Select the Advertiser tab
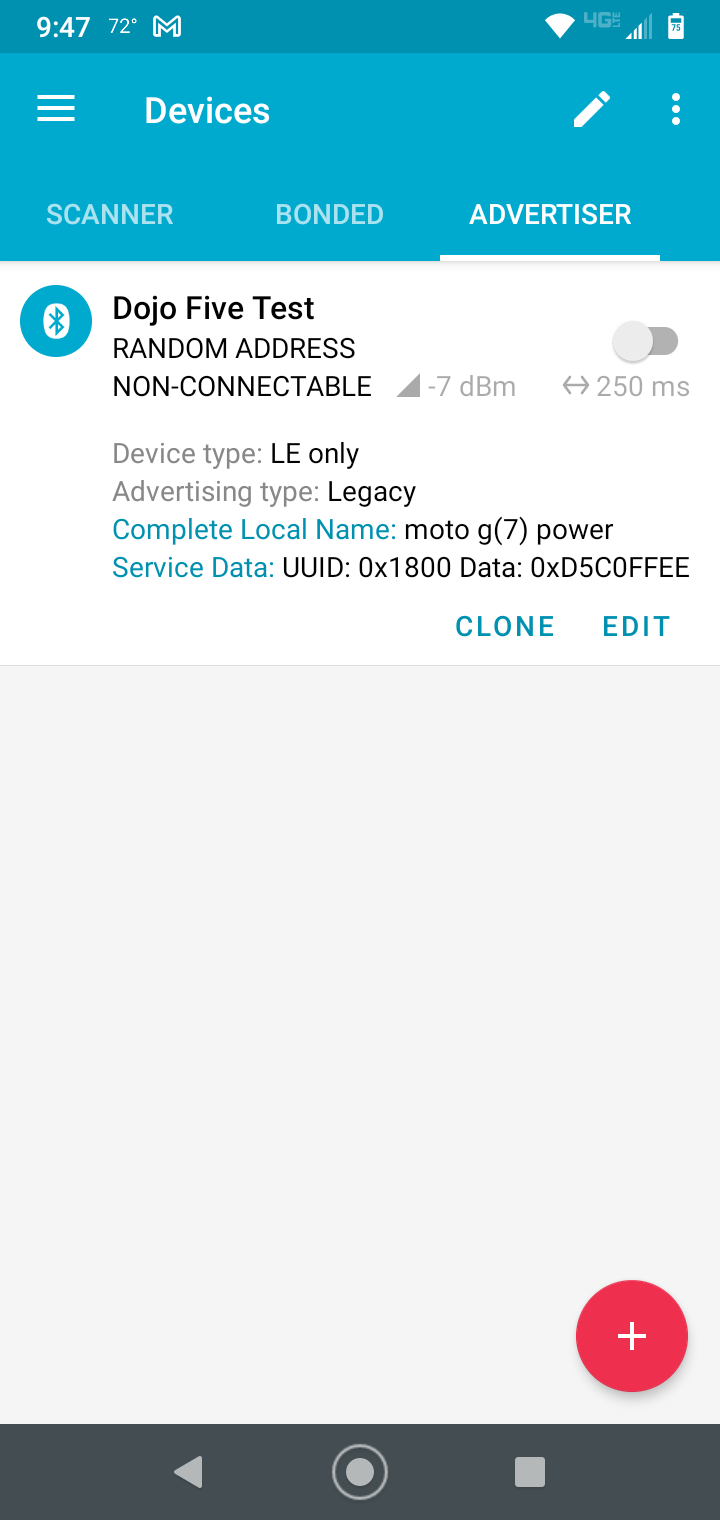The width and height of the screenshot is (720, 1520). [550, 214]
